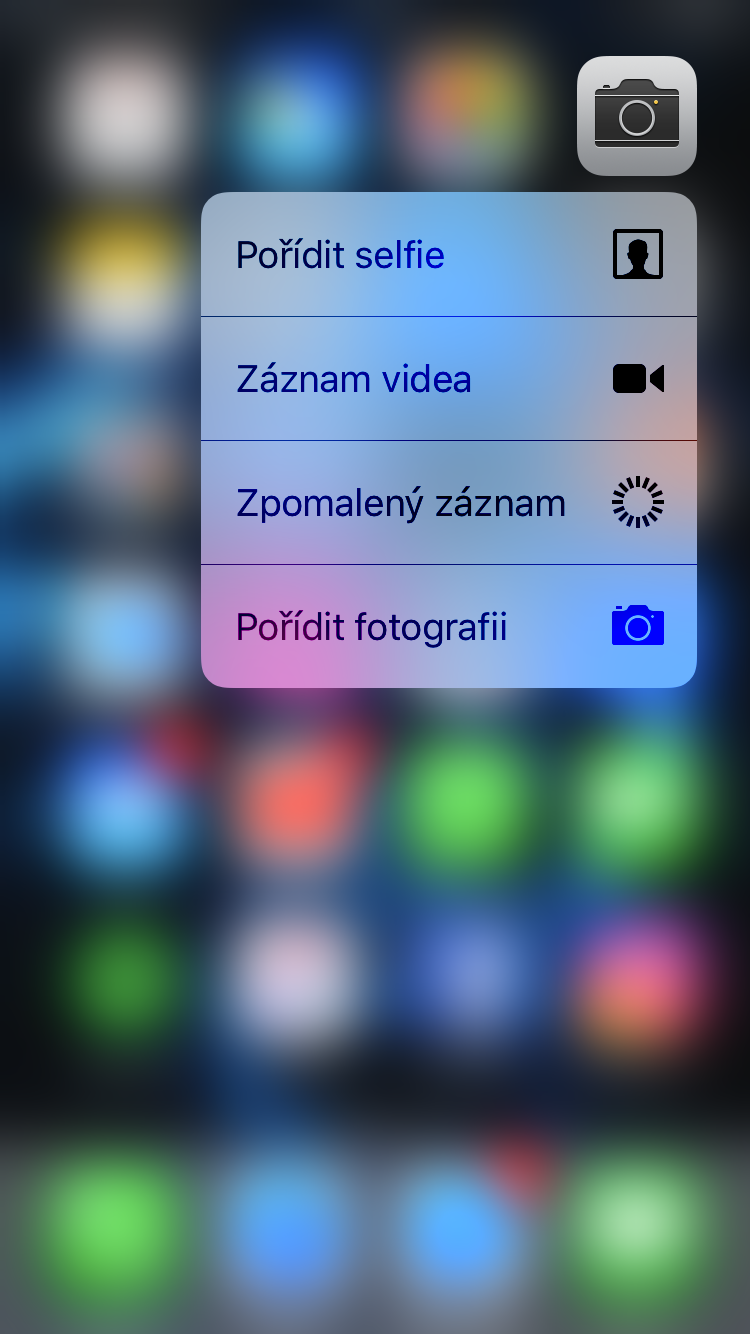Select Pořídit selfie quick action
The width and height of the screenshot is (750, 1334).
click(449, 255)
